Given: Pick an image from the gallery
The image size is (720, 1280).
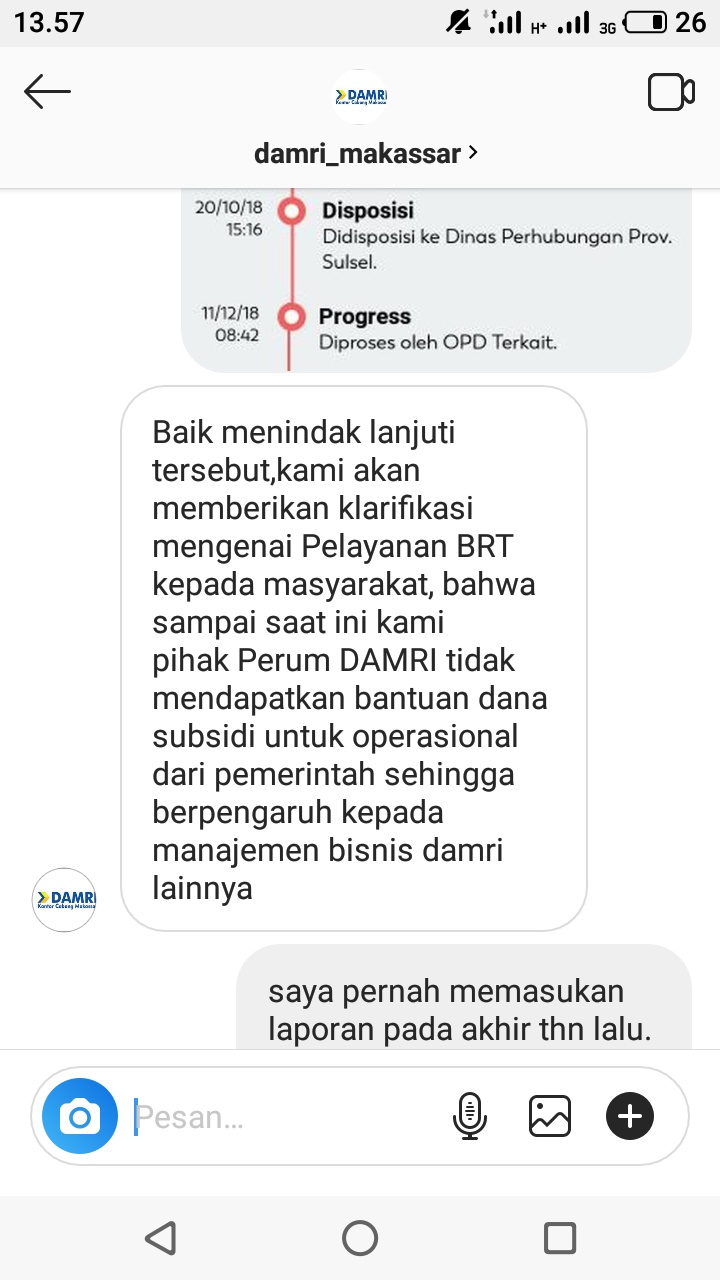Looking at the screenshot, I should [550, 1116].
